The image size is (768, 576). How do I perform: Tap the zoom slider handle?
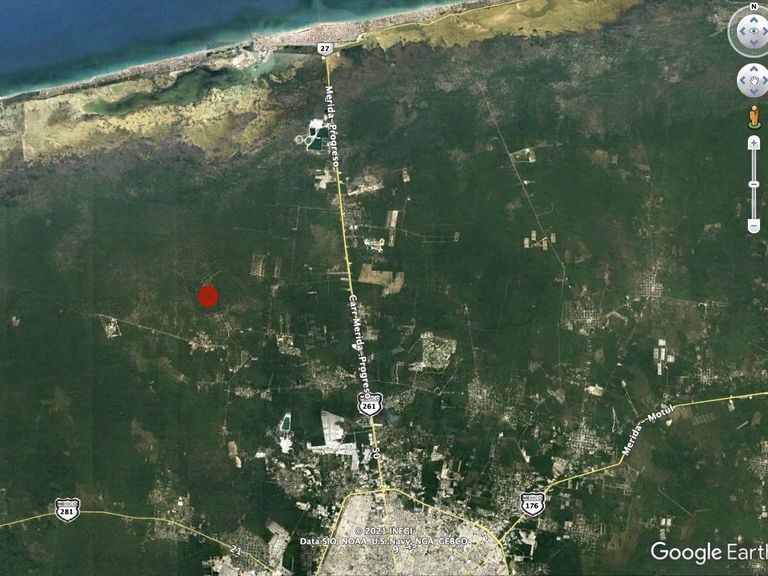[x=754, y=184]
